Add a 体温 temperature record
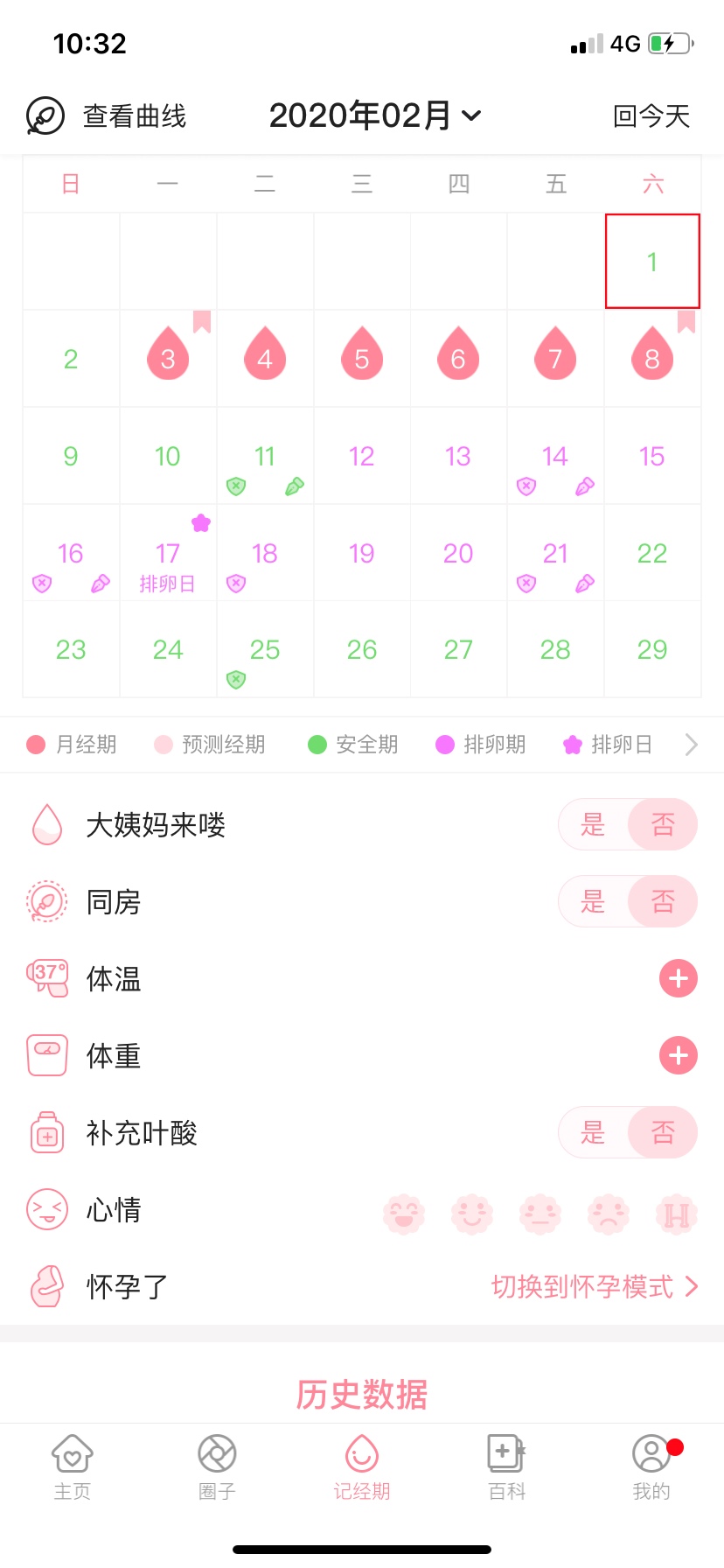The image size is (724, 1568). tap(679, 978)
